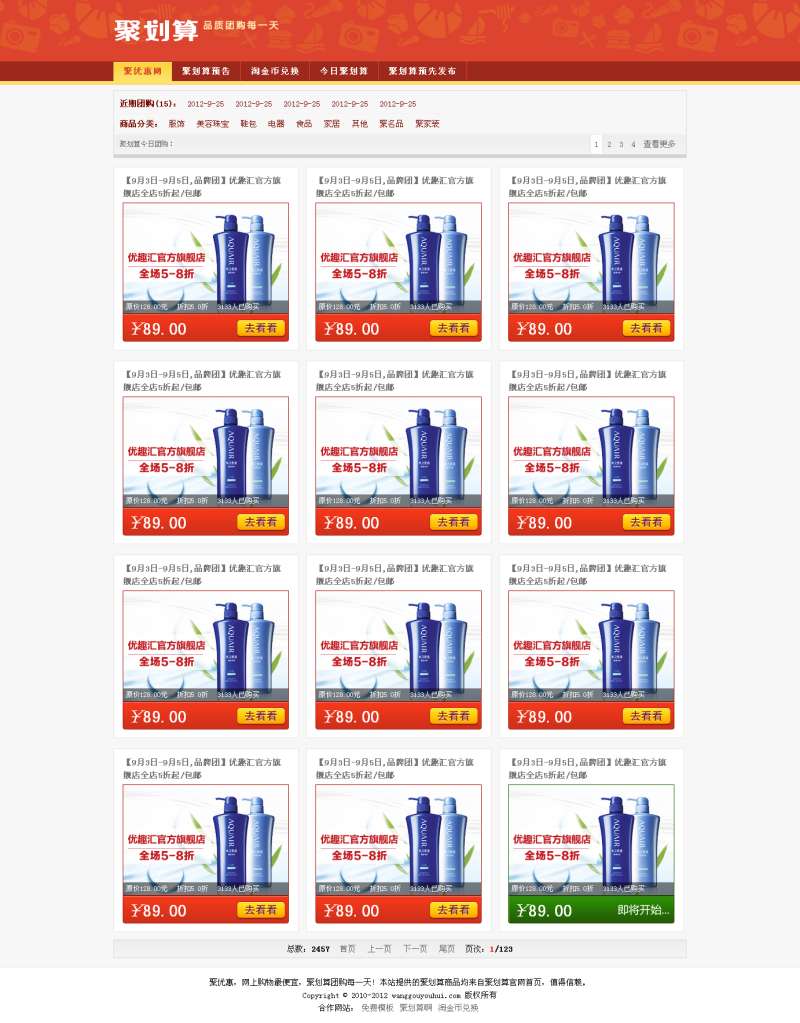The height and width of the screenshot is (1023, 800).
Task: Open the 聚划算网 partner link
Action: 416,1007
